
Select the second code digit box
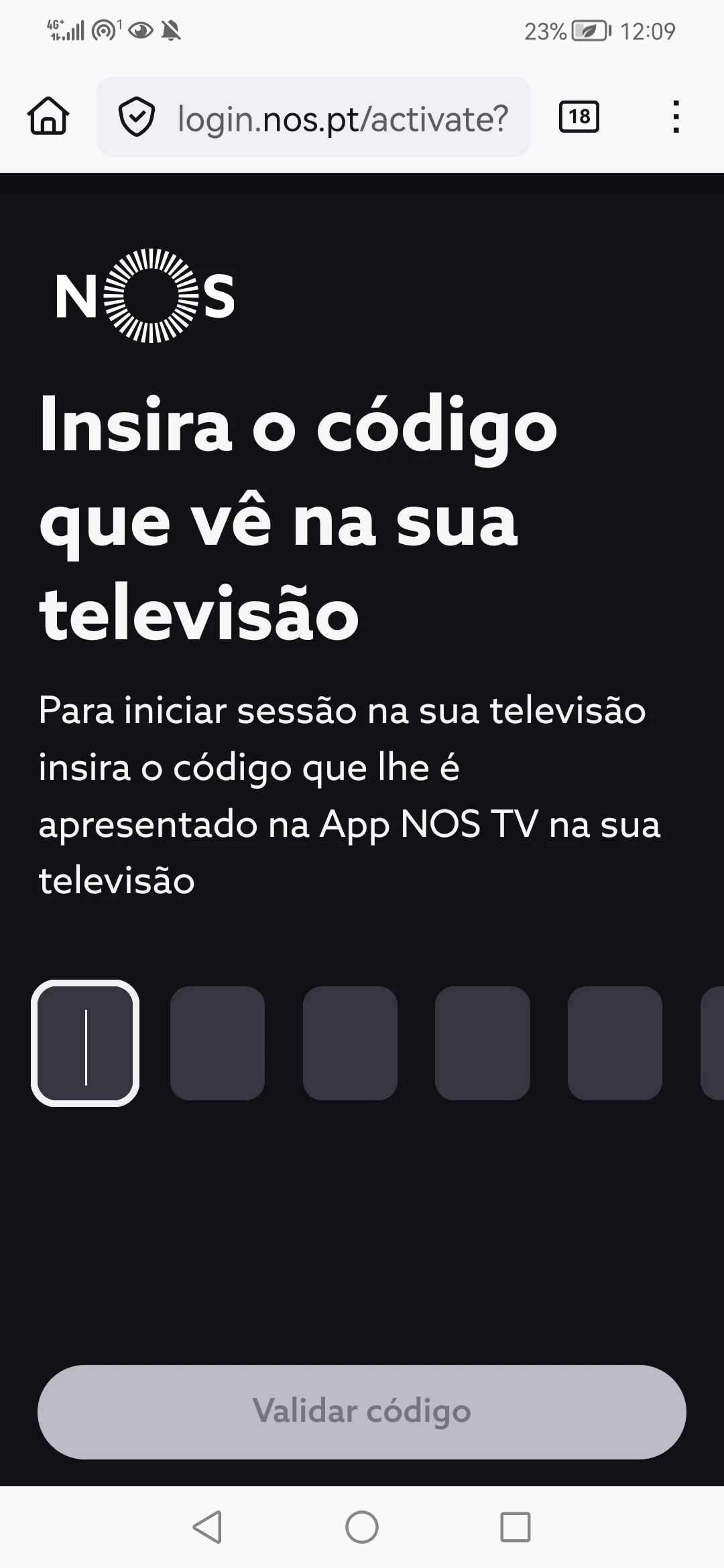pos(217,1043)
